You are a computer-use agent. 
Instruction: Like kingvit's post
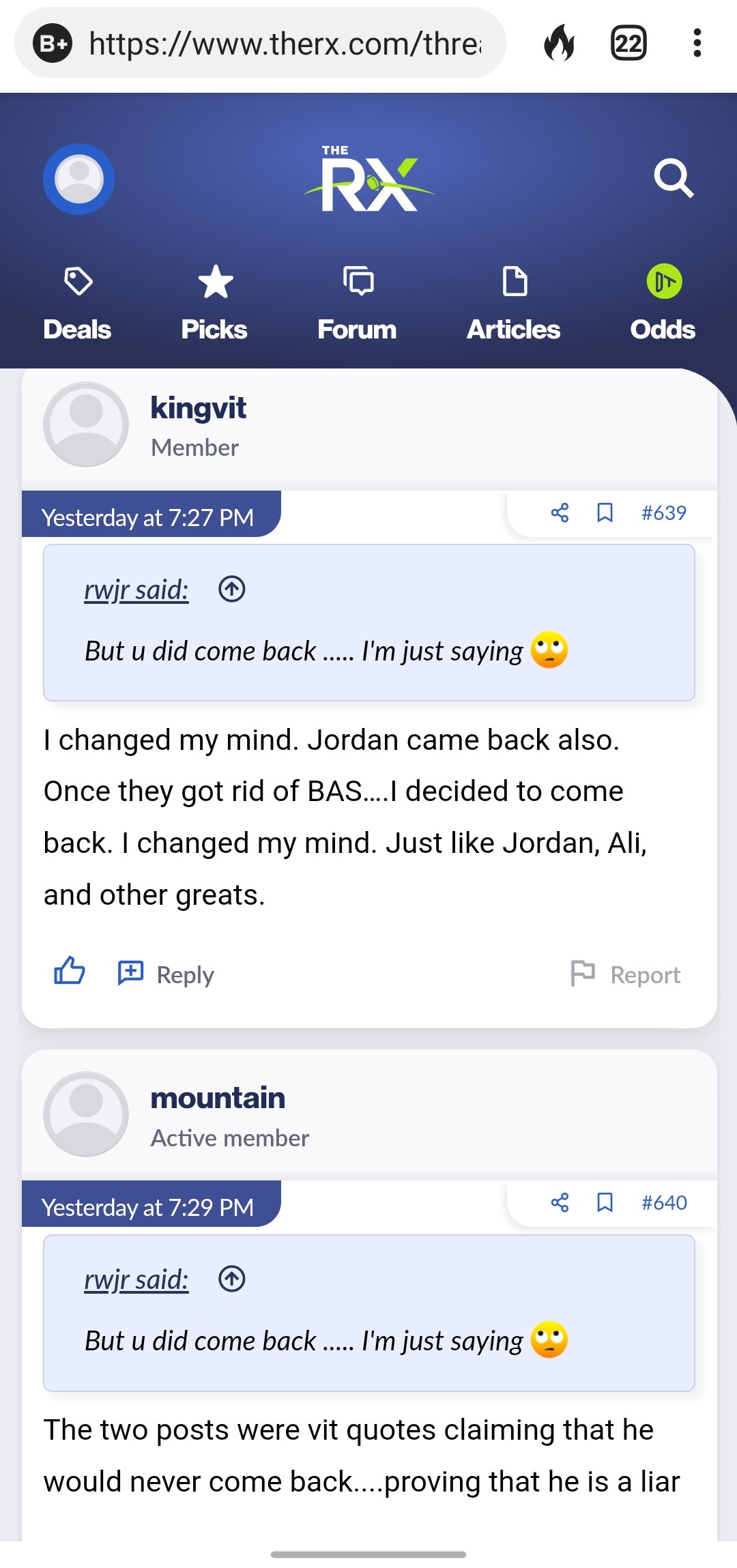70,971
